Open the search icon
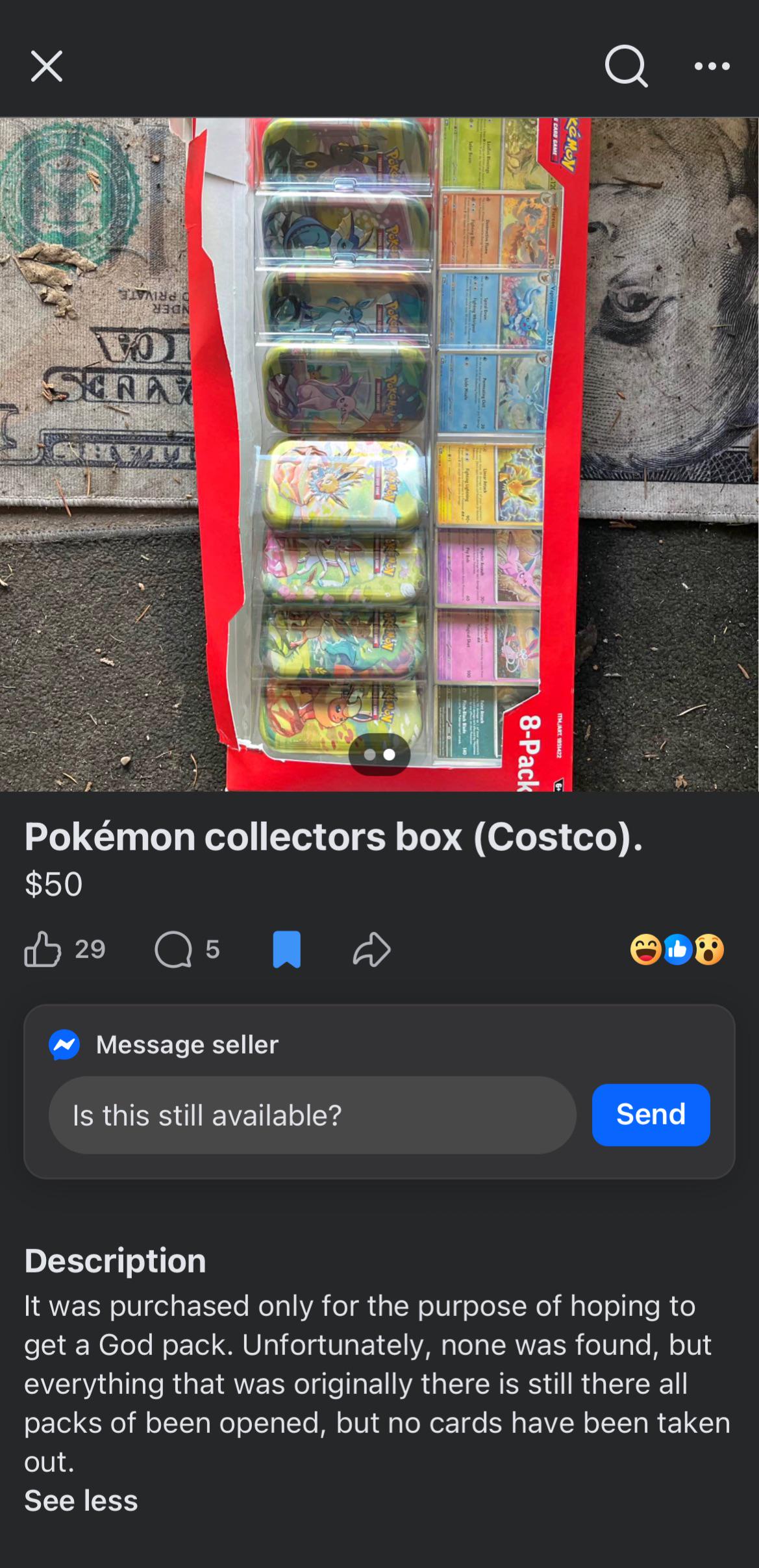759x1568 pixels. [626, 66]
